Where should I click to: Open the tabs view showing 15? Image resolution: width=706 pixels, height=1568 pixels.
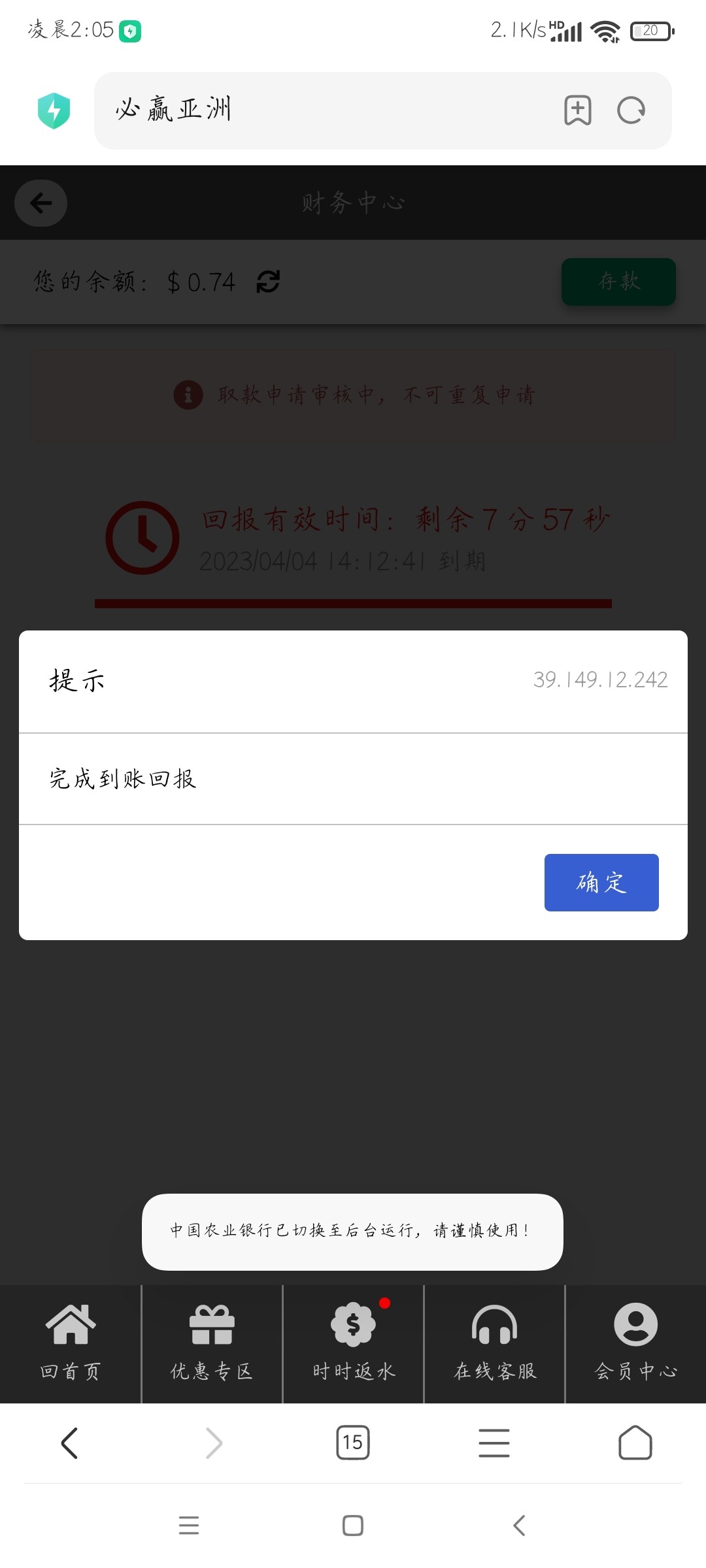(x=353, y=1444)
